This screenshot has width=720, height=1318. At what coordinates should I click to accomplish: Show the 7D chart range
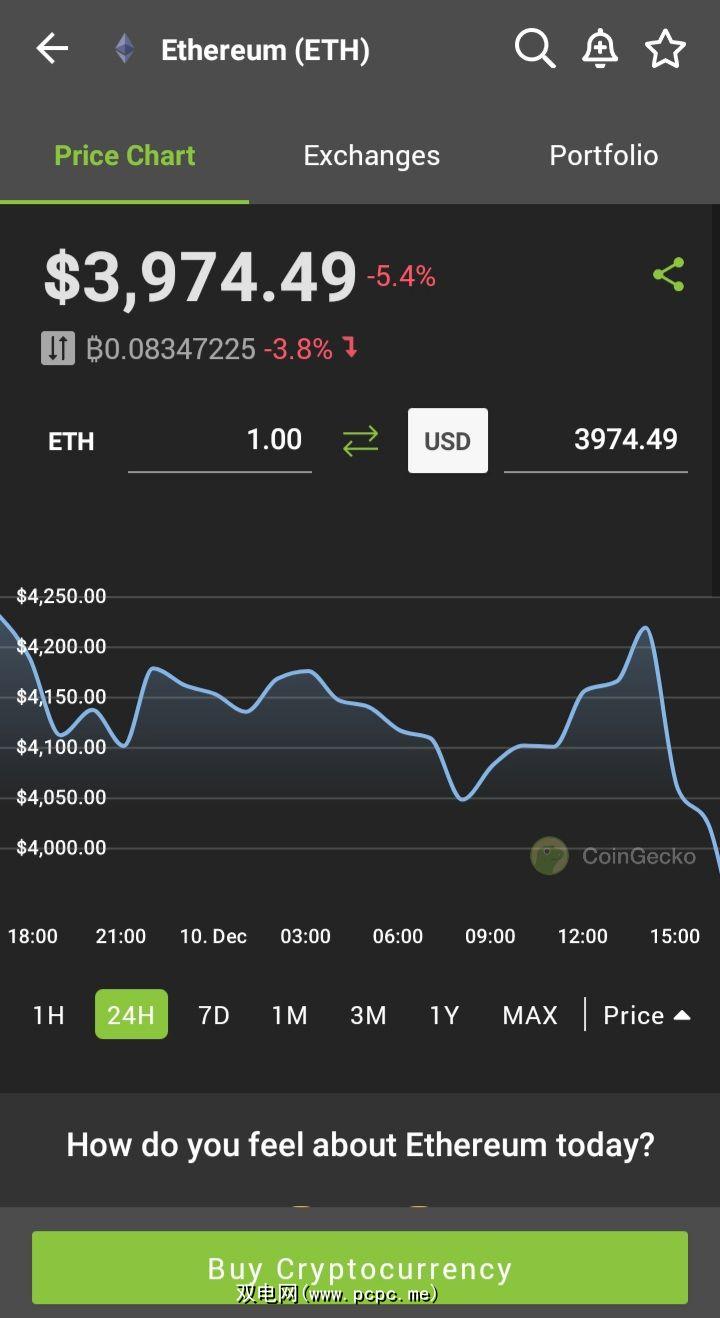[214, 1015]
